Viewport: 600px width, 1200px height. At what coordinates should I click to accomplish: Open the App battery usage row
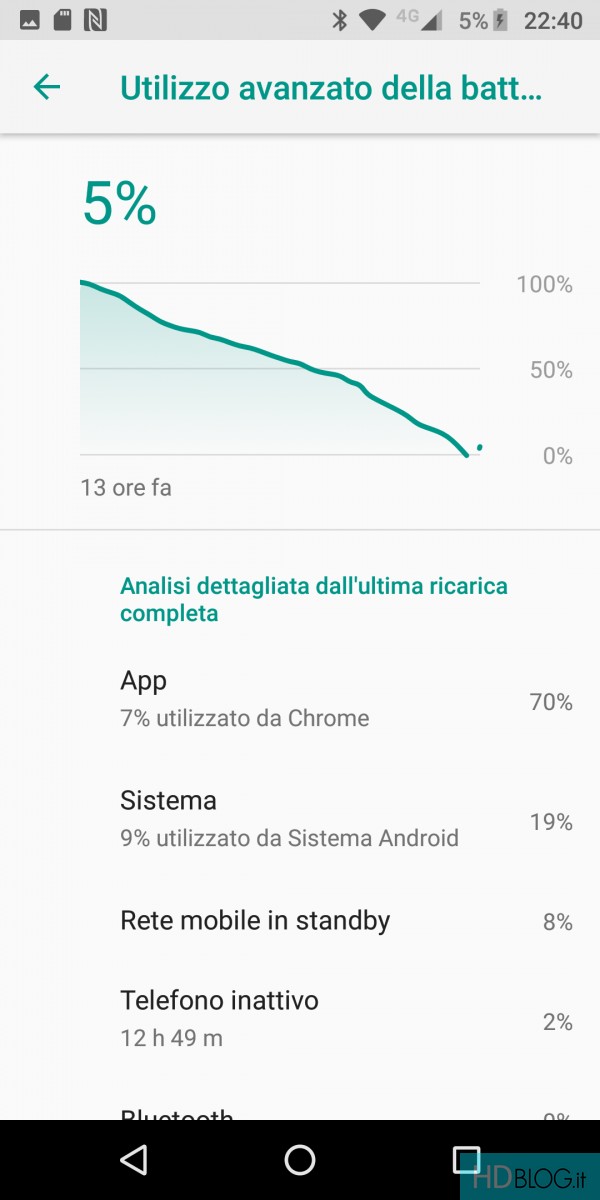pos(300,700)
